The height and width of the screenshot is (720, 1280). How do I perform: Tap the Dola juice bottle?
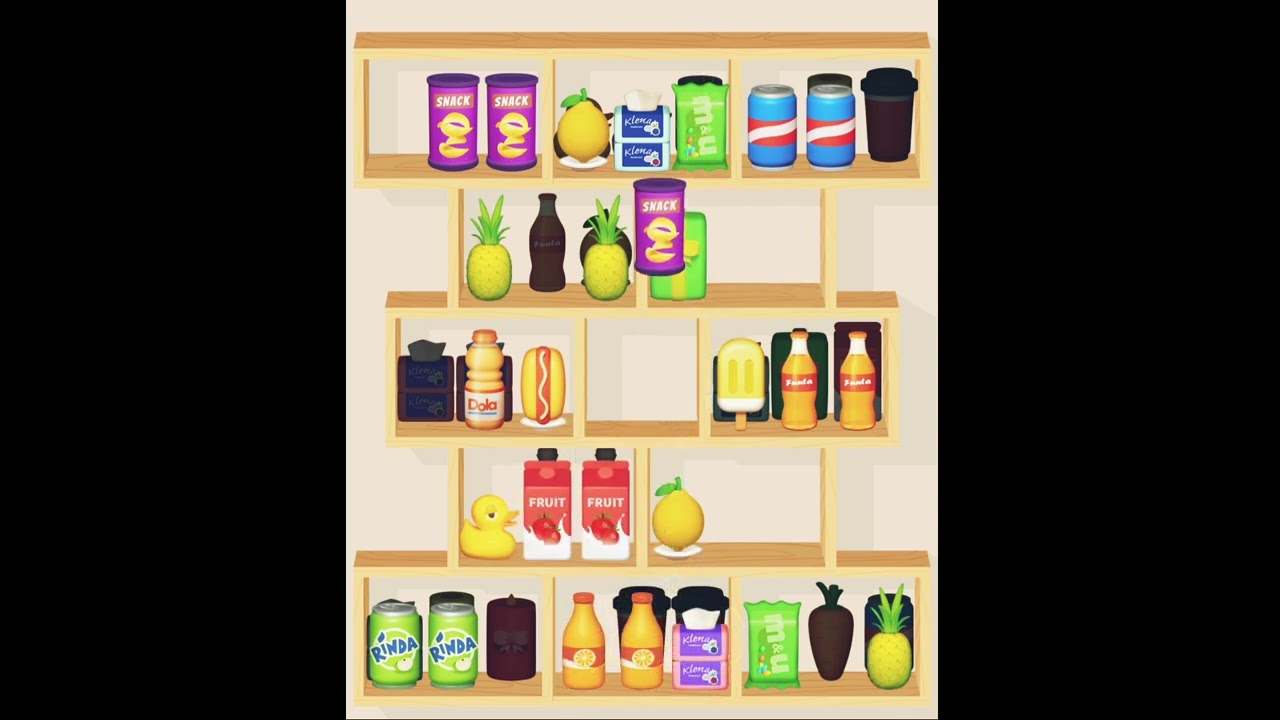point(484,383)
